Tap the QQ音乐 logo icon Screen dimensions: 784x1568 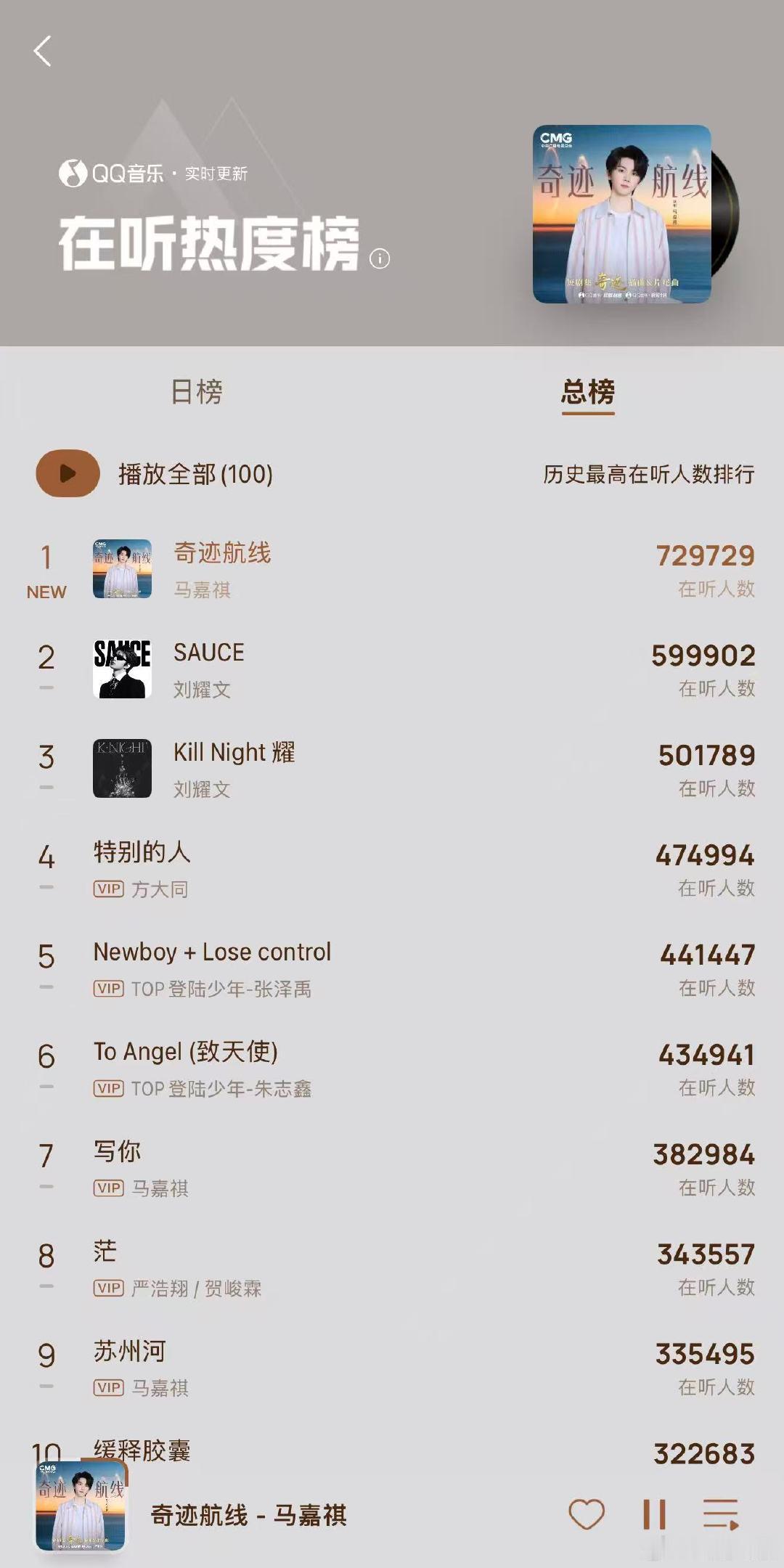(x=71, y=172)
